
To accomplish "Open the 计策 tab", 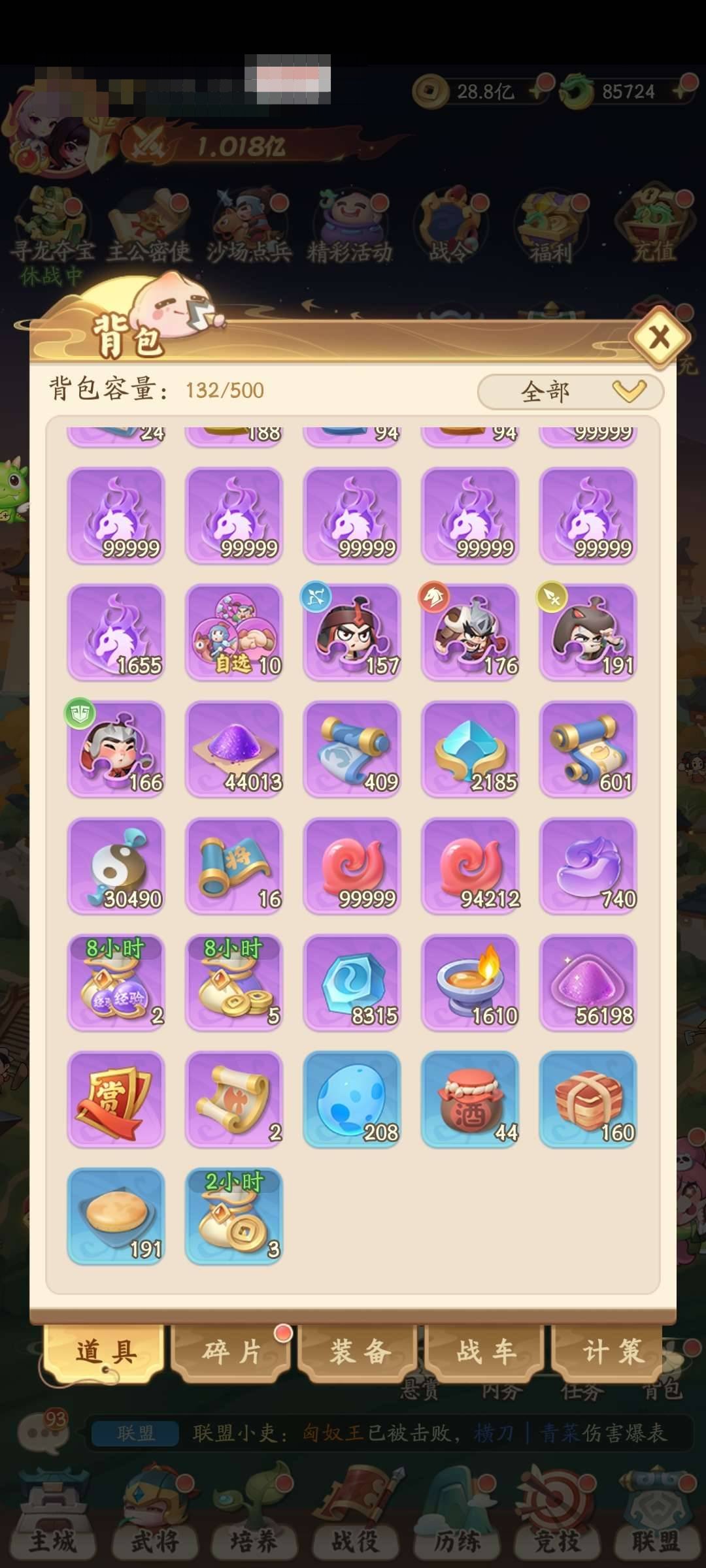I will tap(612, 1352).
